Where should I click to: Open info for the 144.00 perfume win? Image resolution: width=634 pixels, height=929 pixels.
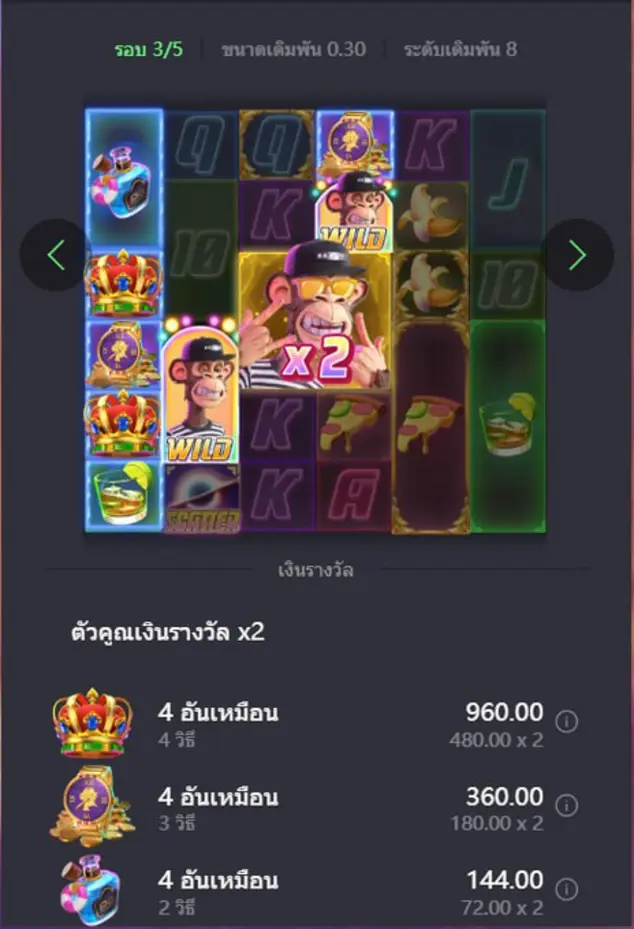(x=566, y=889)
